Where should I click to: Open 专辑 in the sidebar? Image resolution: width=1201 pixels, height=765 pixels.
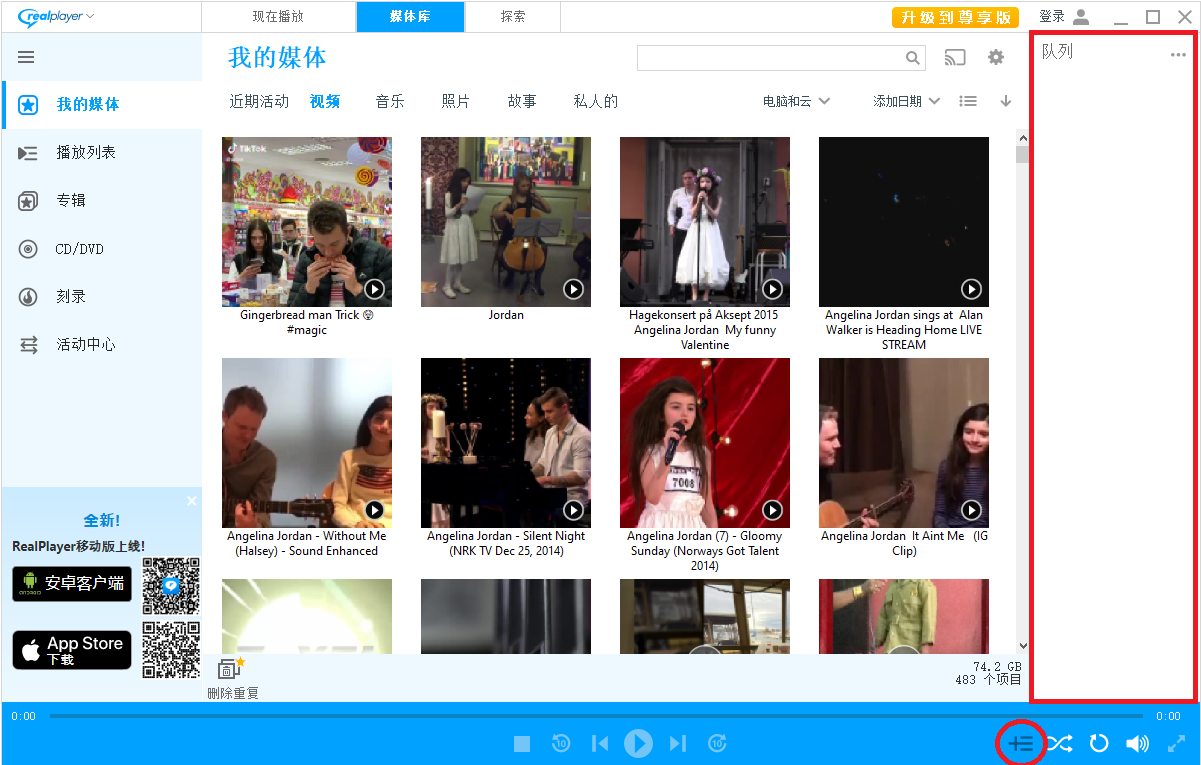point(71,201)
